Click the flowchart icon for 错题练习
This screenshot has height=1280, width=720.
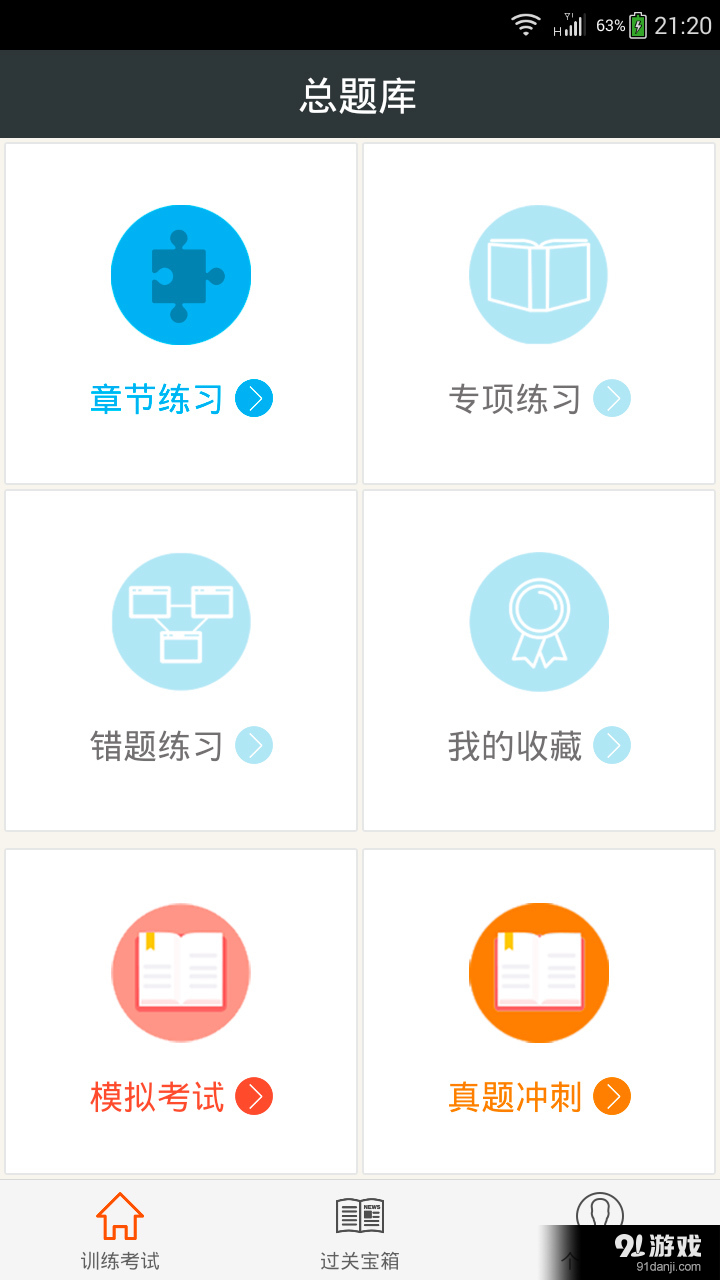[180, 621]
